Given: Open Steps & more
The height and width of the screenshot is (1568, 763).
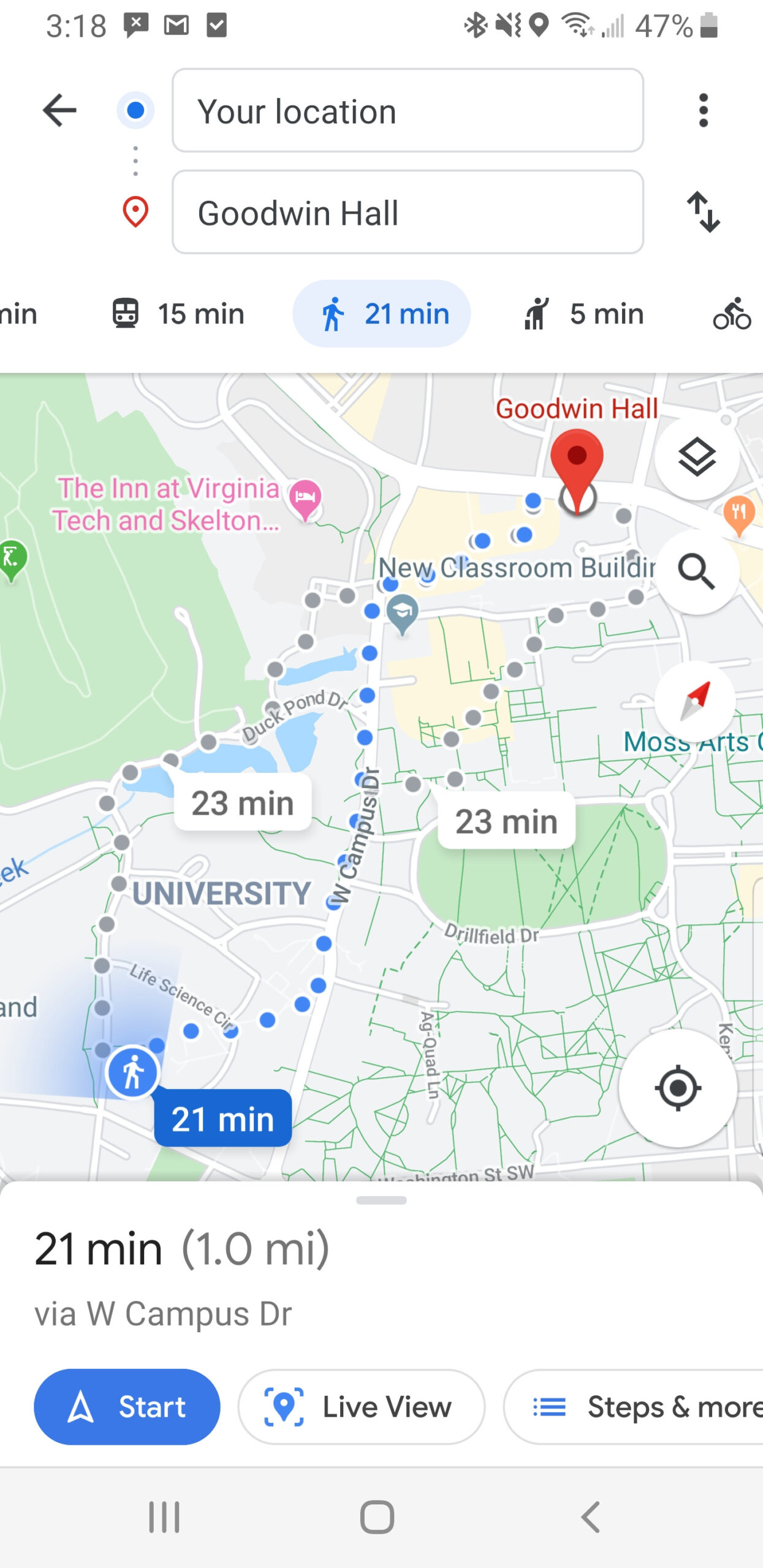Looking at the screenshot, I should 634,1407.
